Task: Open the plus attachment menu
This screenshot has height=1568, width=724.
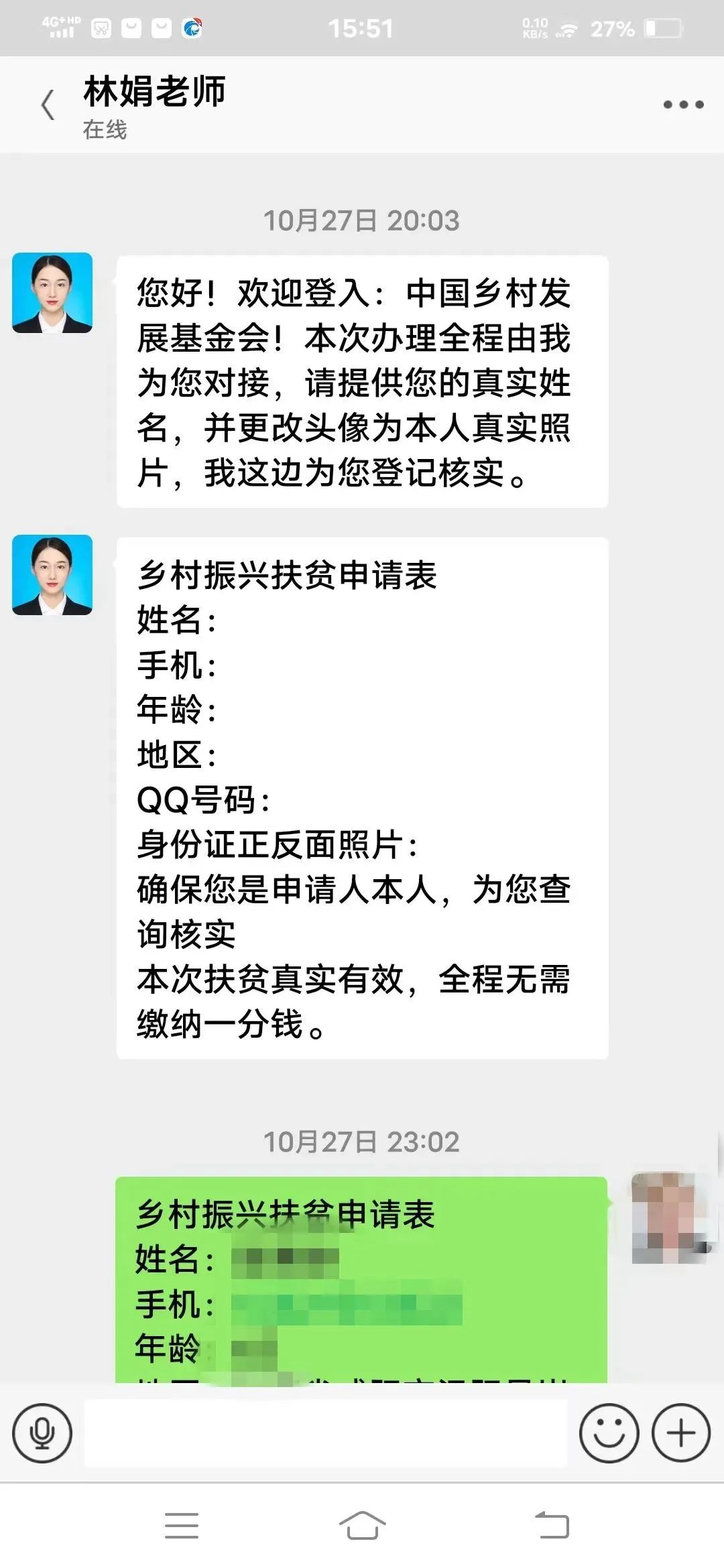Action: pyautogui.click(x=681, y=1433)
